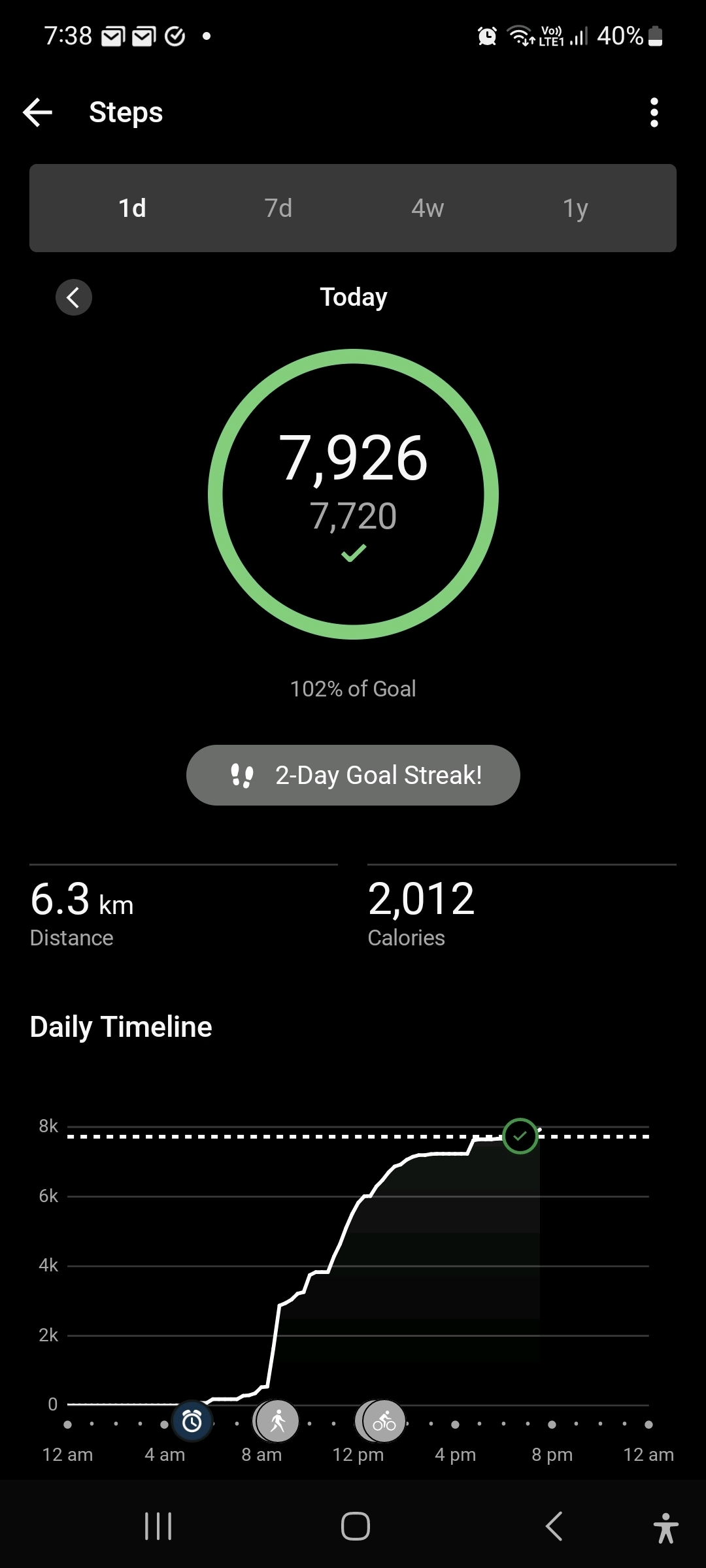The width and height of the screenshot is (706, 1568).
Task: Open the 2-Day Goal Streak badge
Action: [x=353, y=776]
